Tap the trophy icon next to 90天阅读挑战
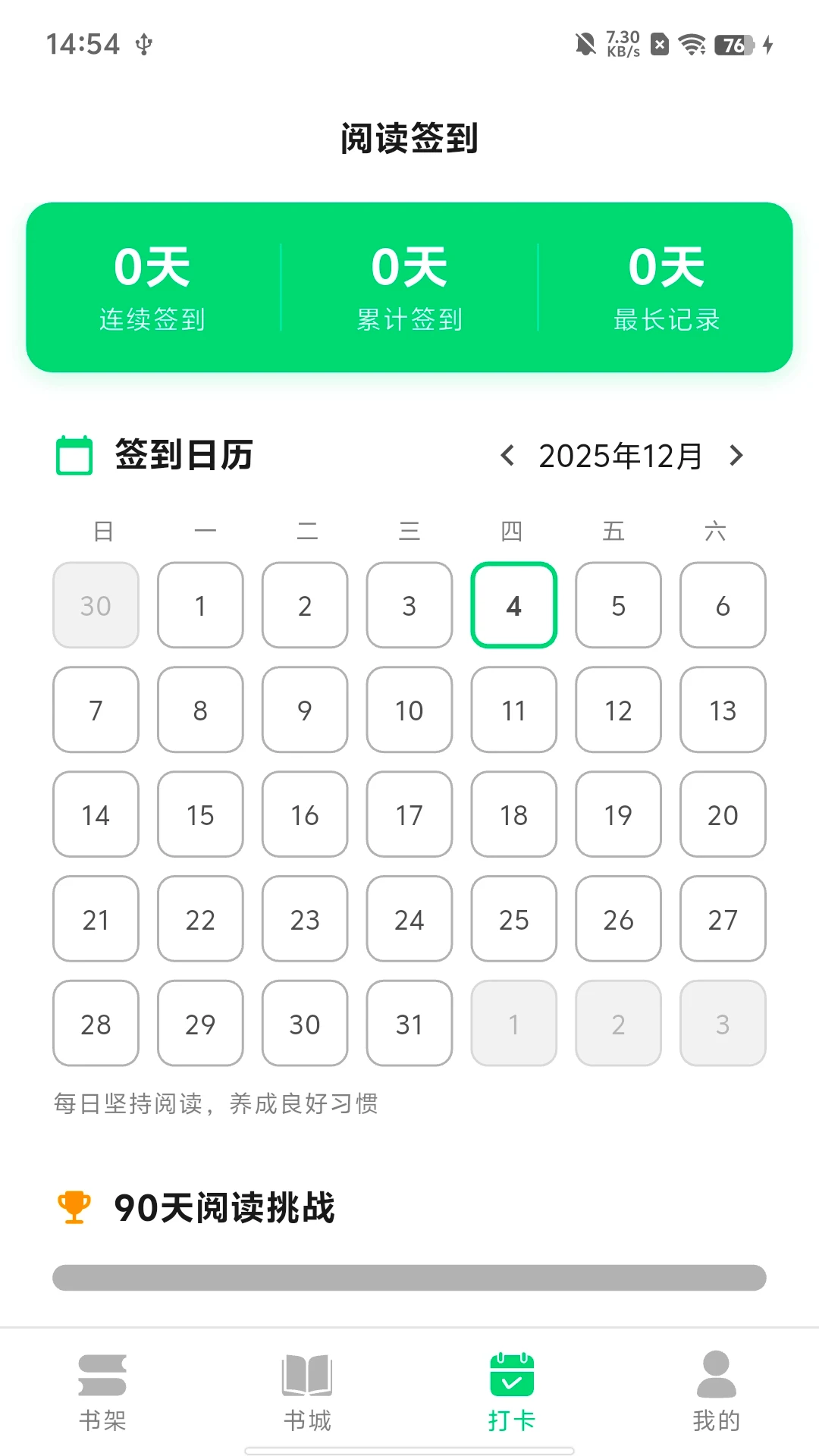 [73, 1208]
